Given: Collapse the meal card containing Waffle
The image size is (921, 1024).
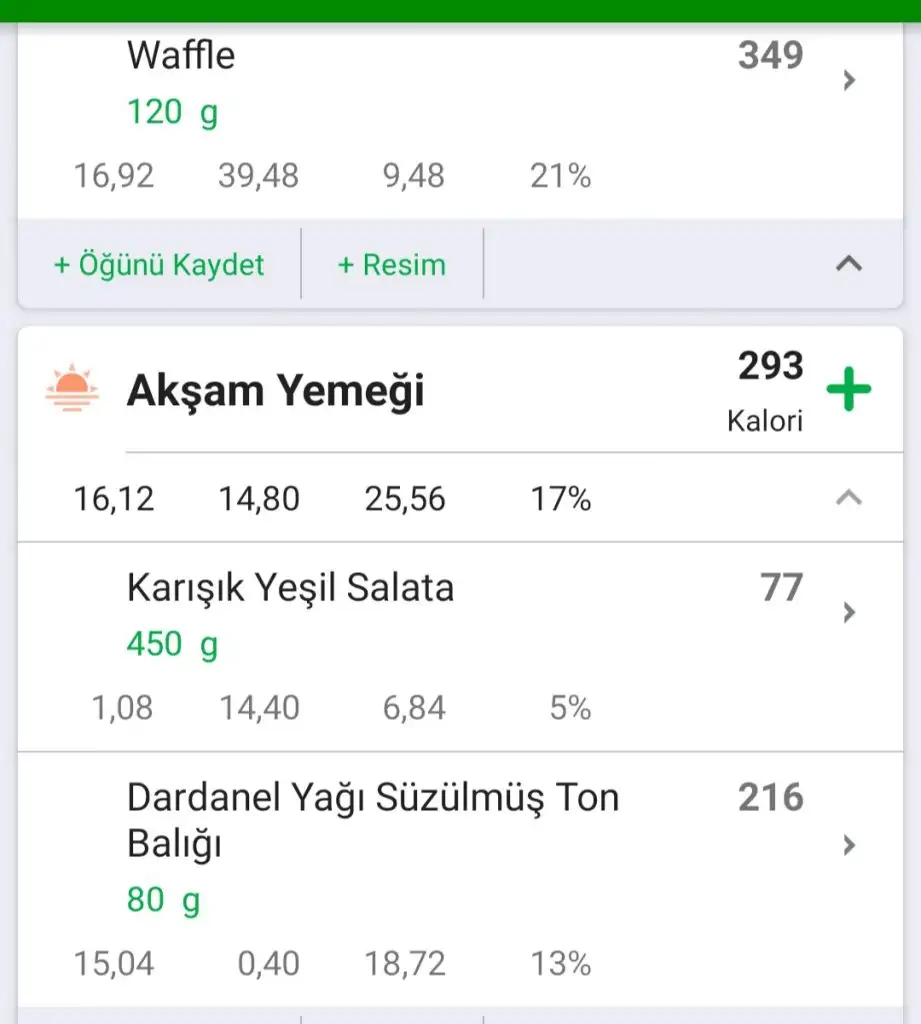Looking at the screenshot, I should pos(848,264).
